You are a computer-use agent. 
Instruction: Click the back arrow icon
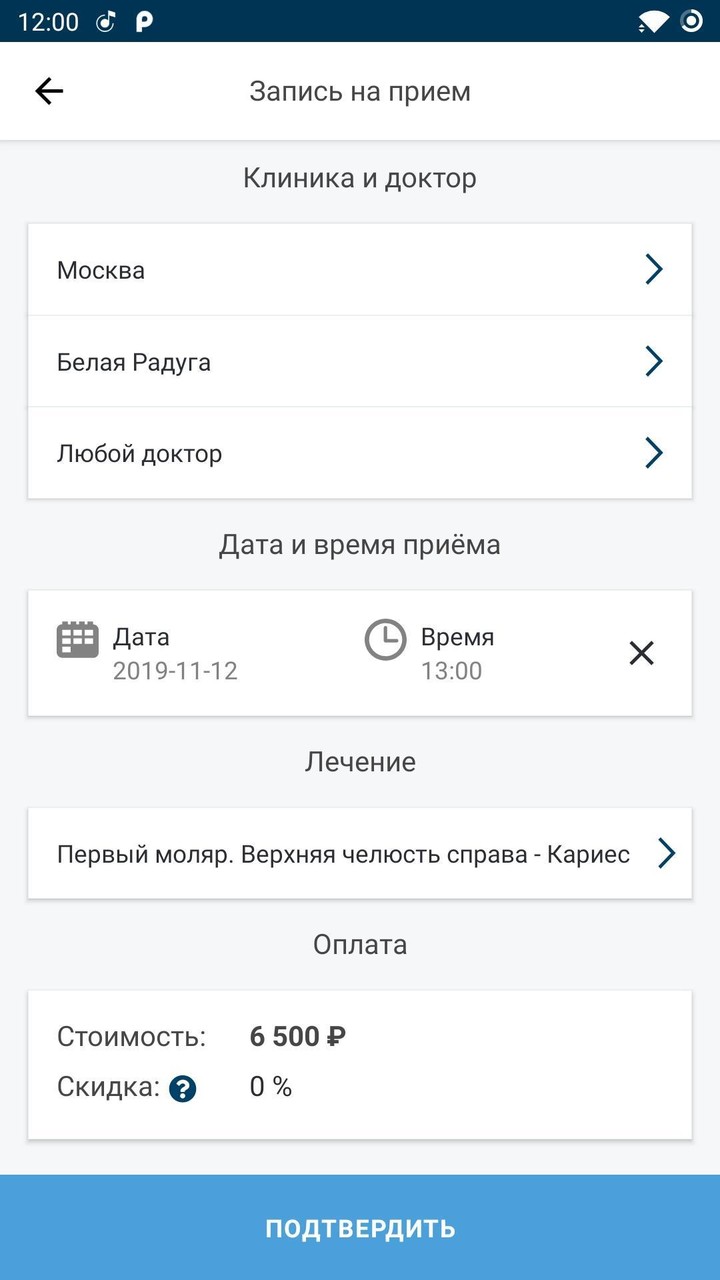click(48, 90)
